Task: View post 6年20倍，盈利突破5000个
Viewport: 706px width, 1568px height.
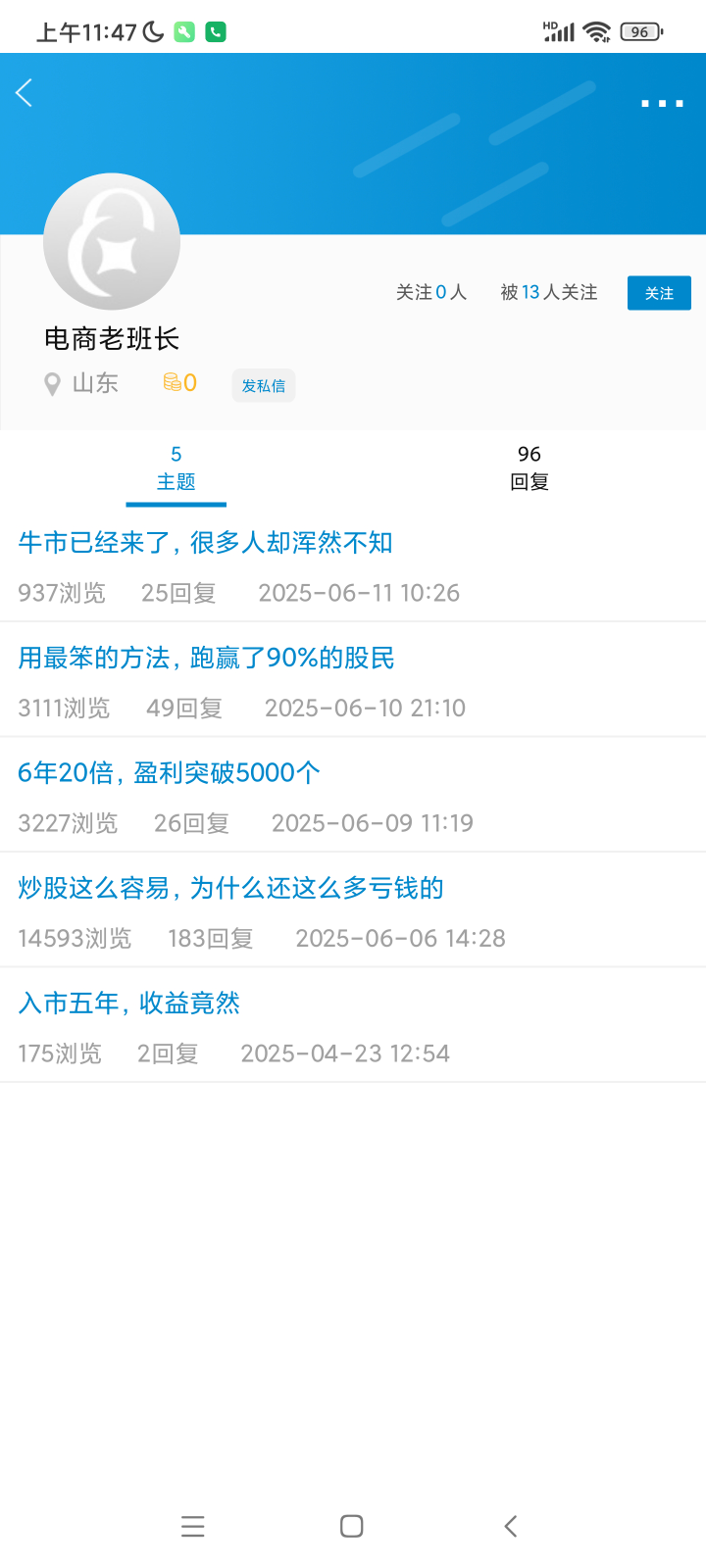Action: pos(169,773)
